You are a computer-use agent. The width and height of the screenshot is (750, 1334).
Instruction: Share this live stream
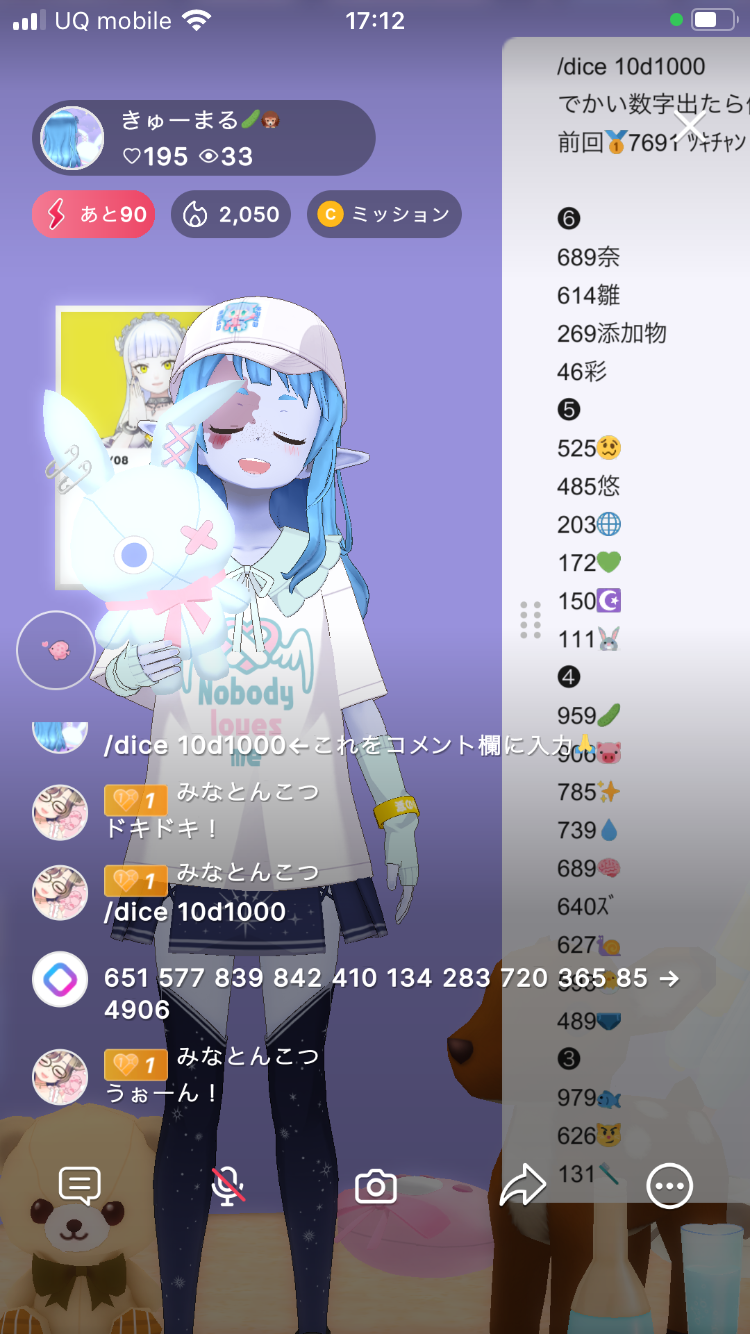pyautogui.click(x=522, y=1186)
